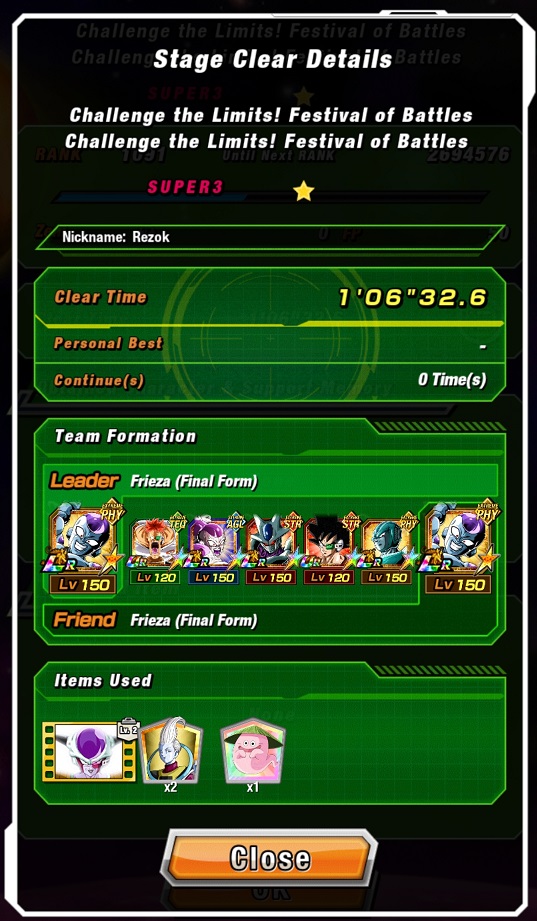Image resolution: width=537 pixels, height=921 pixels.
Task: Tap the TEQ Lv 120 team member
Action: coord(157,549)
